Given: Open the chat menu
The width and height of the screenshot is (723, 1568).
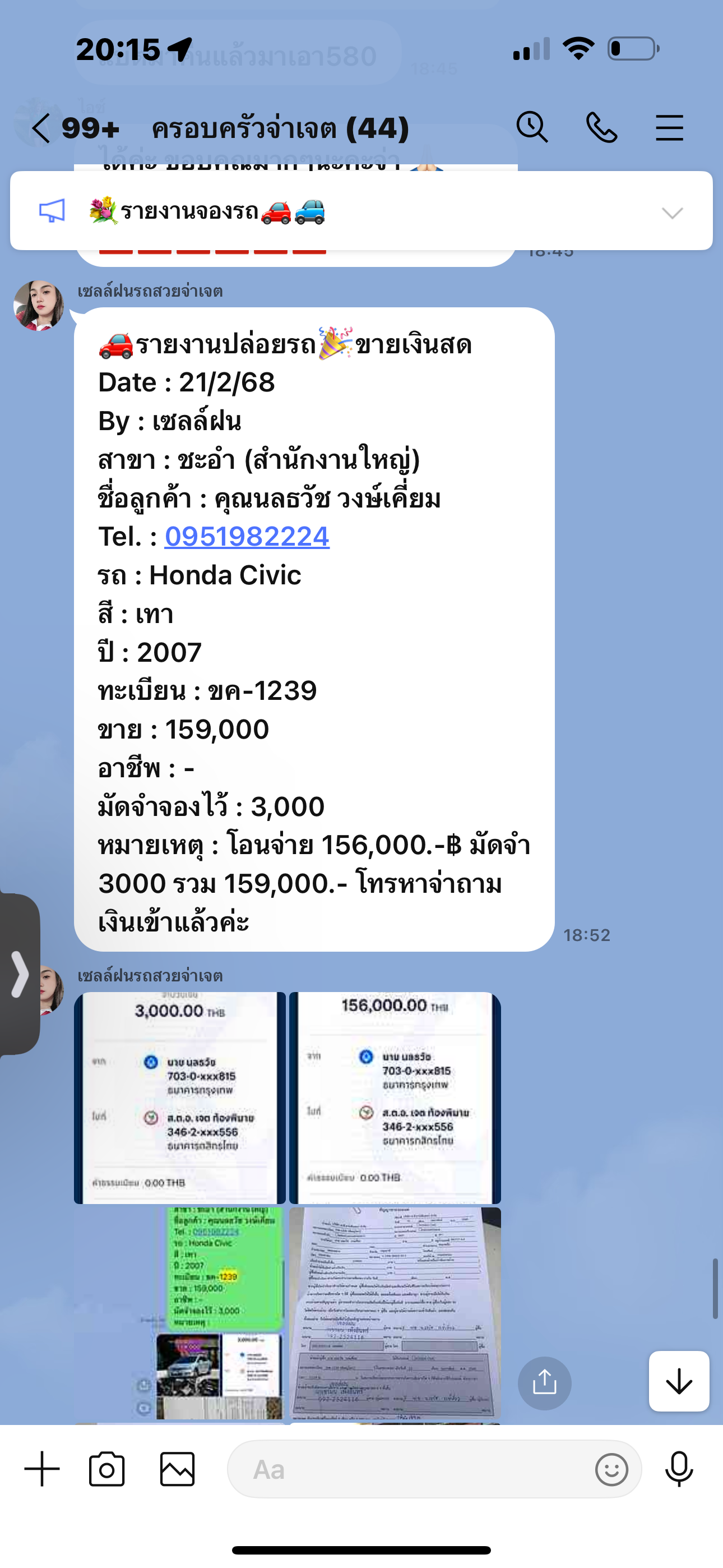Looking at the screenshot, I should point(669,128).
